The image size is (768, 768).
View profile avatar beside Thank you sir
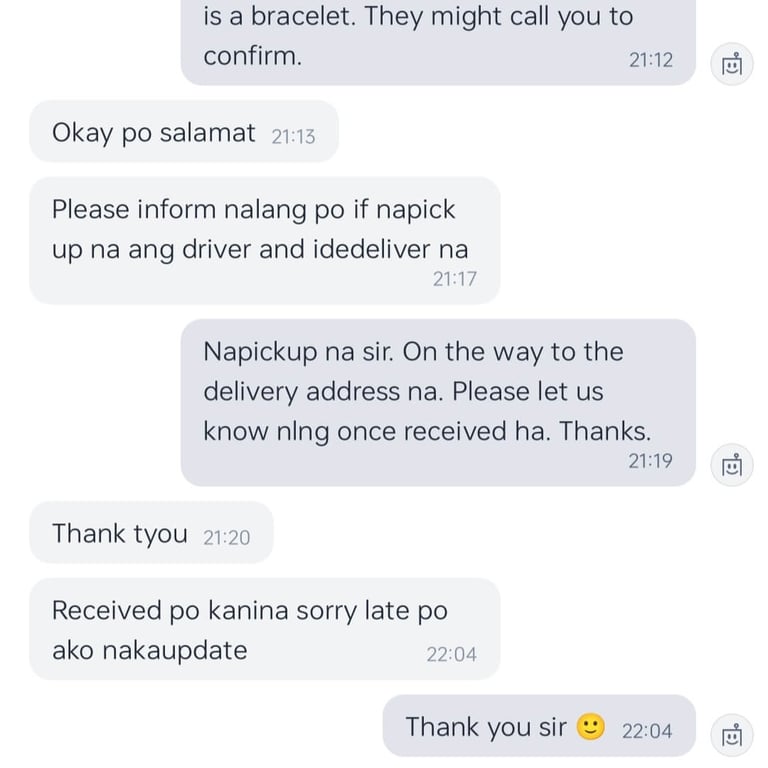click(x=732, y=735)
